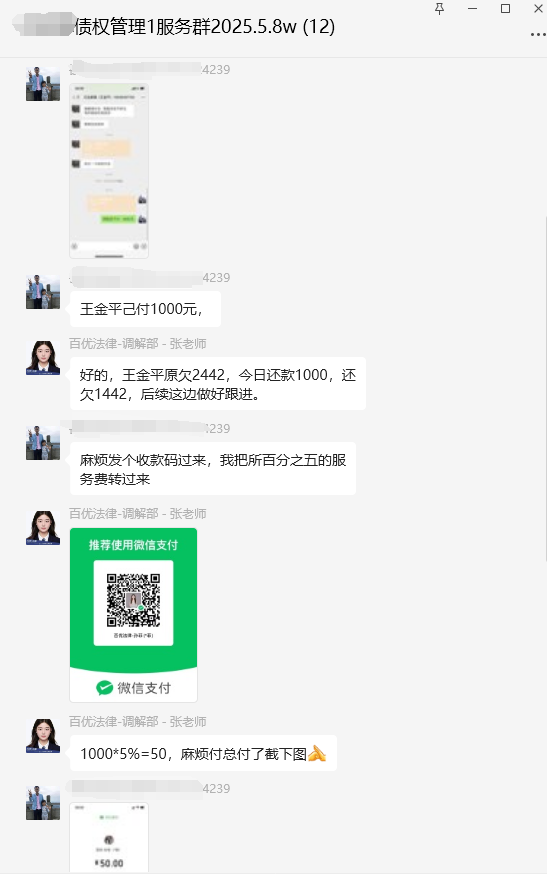Screen dimensions: 547x874
Task: Open the group chat info three-dot menu
Action: coord(538,35)
